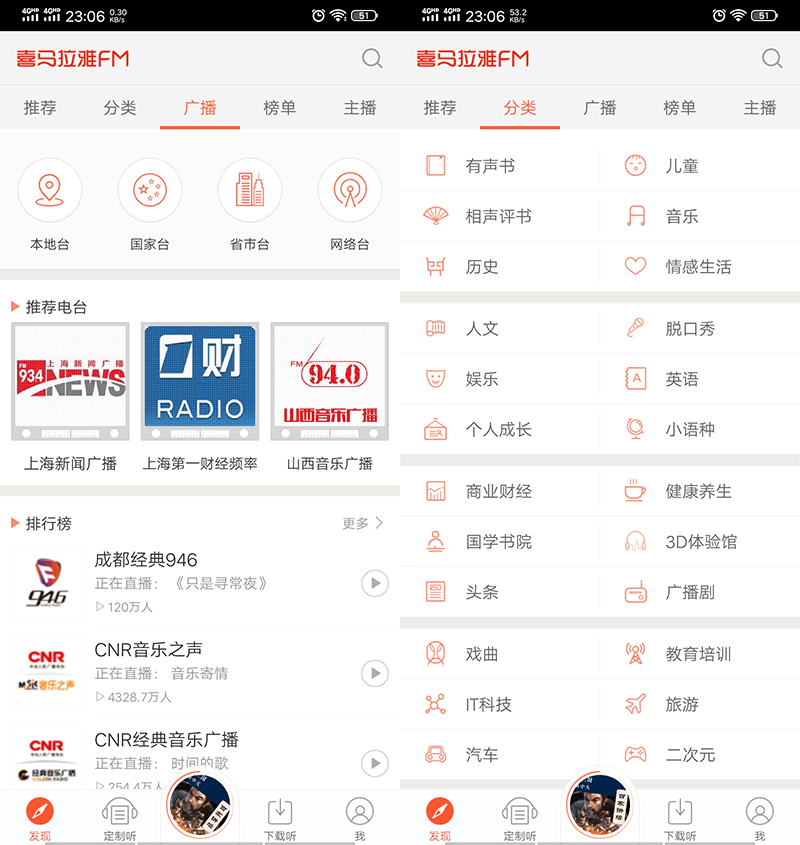This screenshot has height=845, width=800.
Task: Open the 二次元 anime category
Action: click(x=690, y=754)
